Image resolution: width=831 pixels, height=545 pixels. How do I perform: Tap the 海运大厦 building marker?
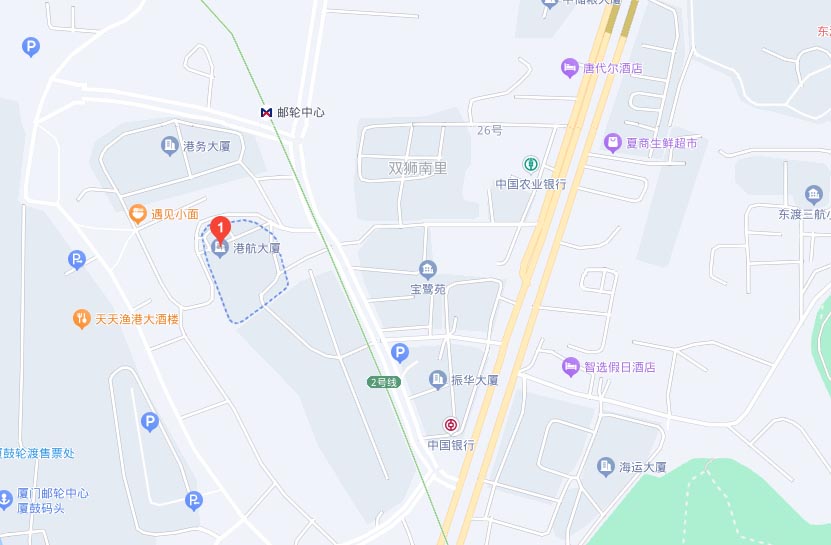pos(605,466)
